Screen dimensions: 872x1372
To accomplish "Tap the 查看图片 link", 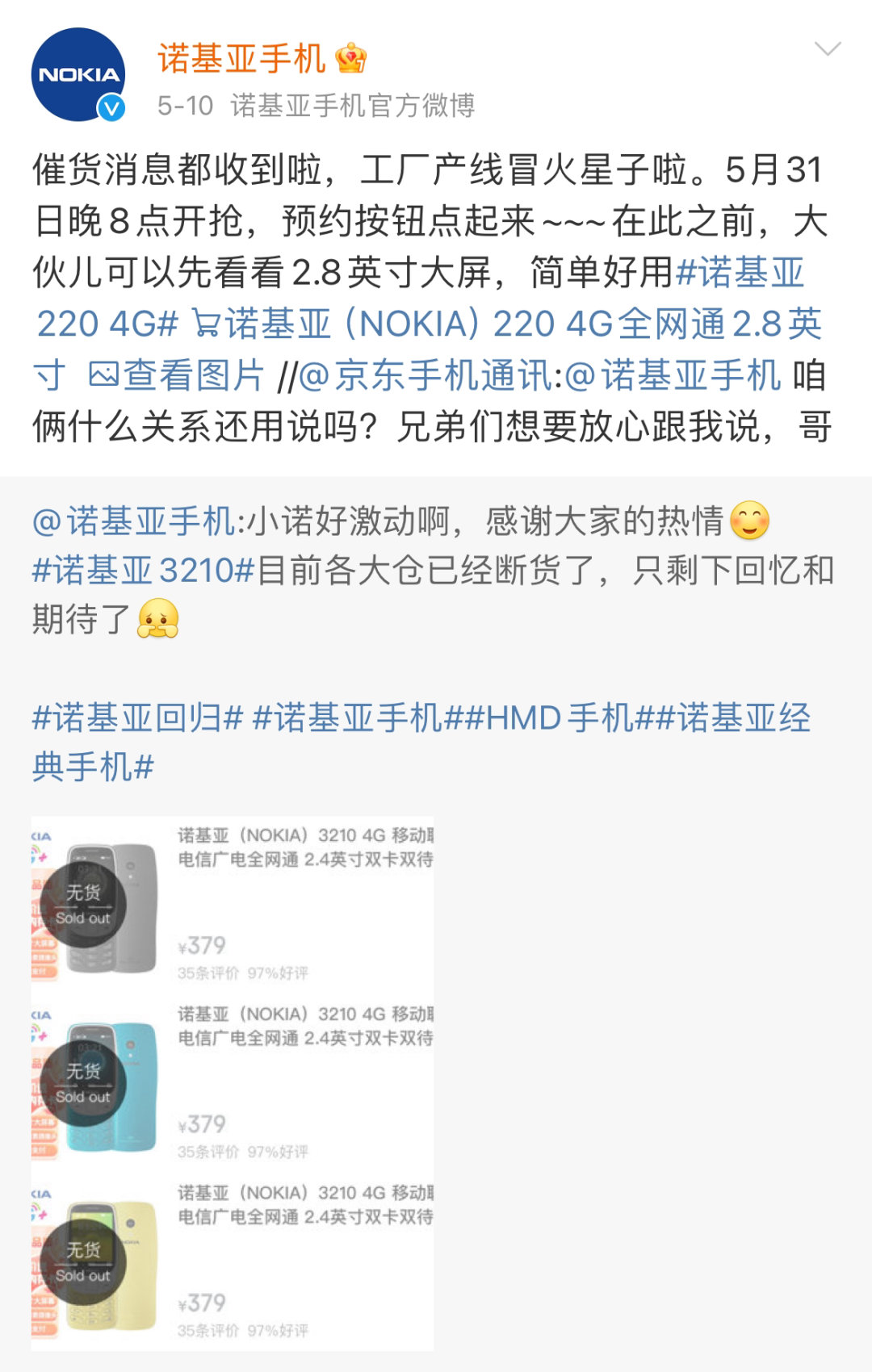I will (x=177, y=376).
